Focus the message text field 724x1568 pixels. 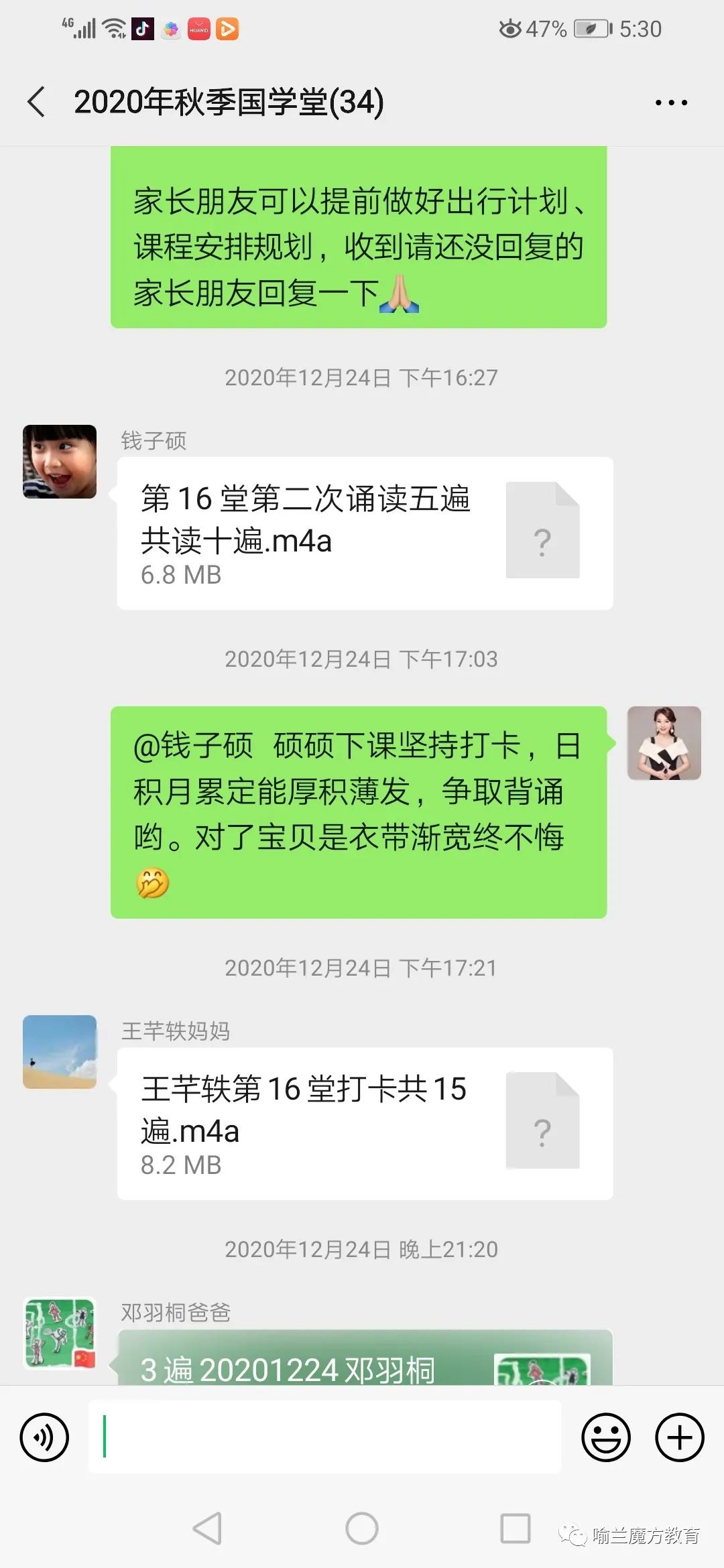[325, 1437]
